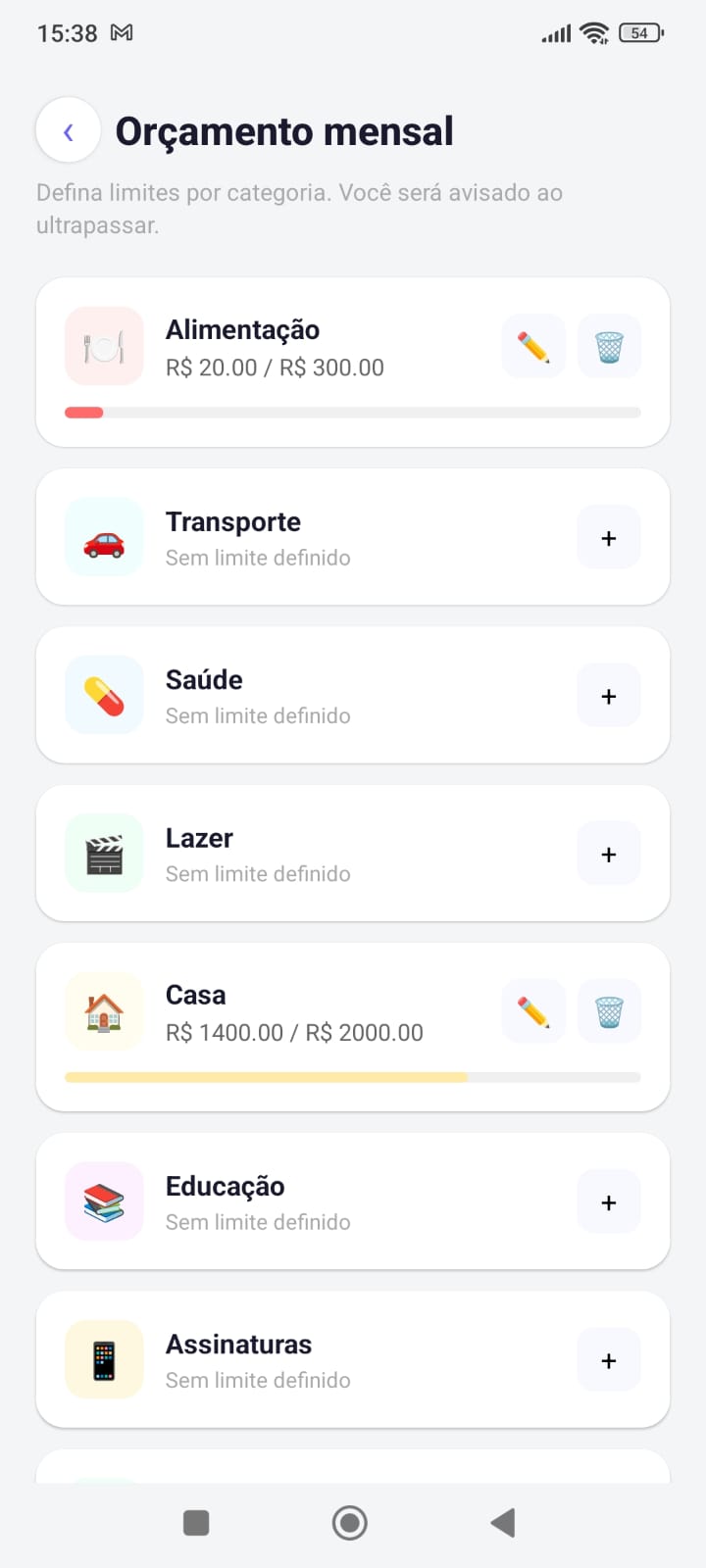Add a limit for Saúde
Image resolution: width=706 pixels, height=1568 pixels.
(x=608, y=695)
